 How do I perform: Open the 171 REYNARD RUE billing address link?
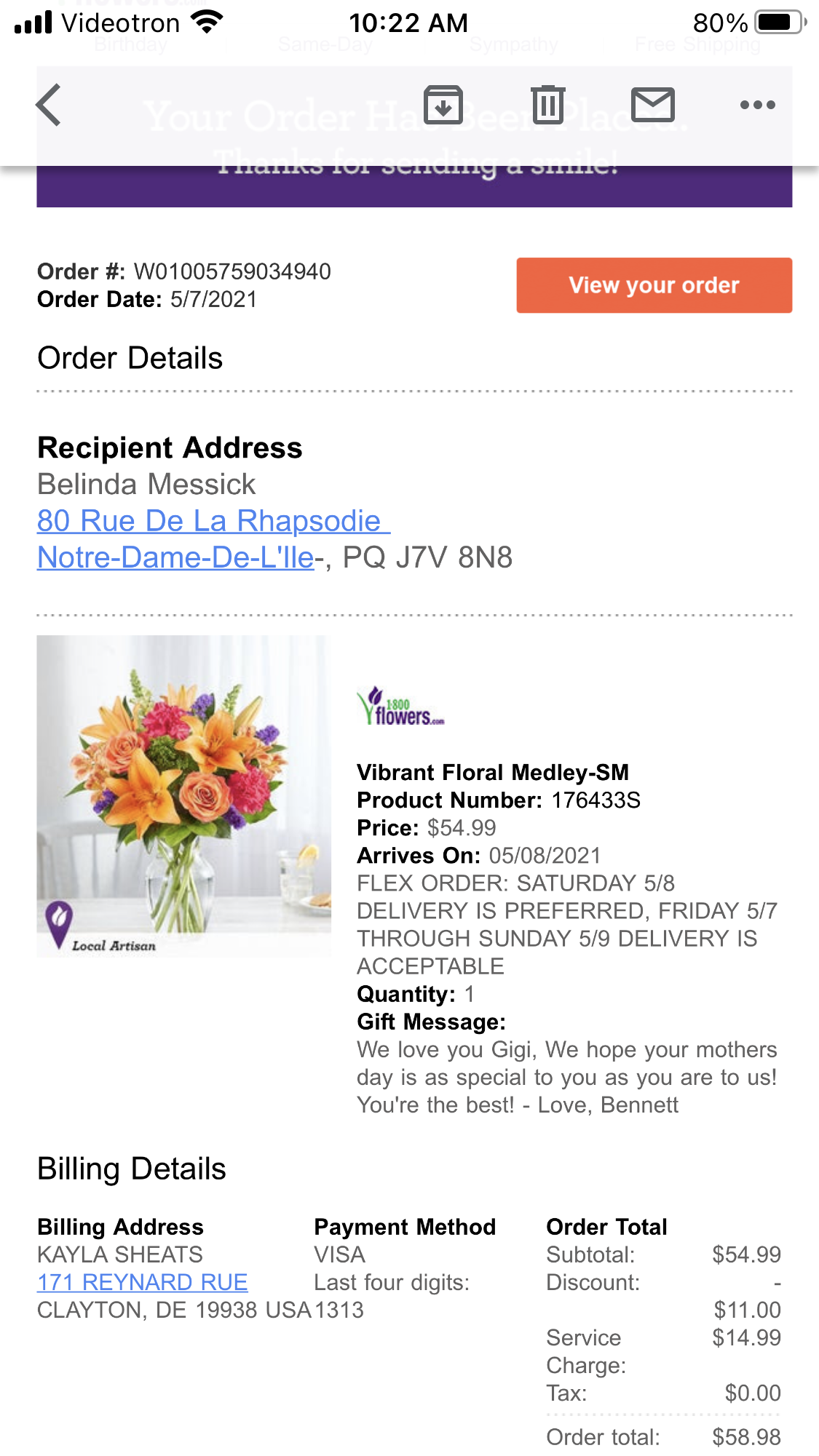(x=143, y=1282)
